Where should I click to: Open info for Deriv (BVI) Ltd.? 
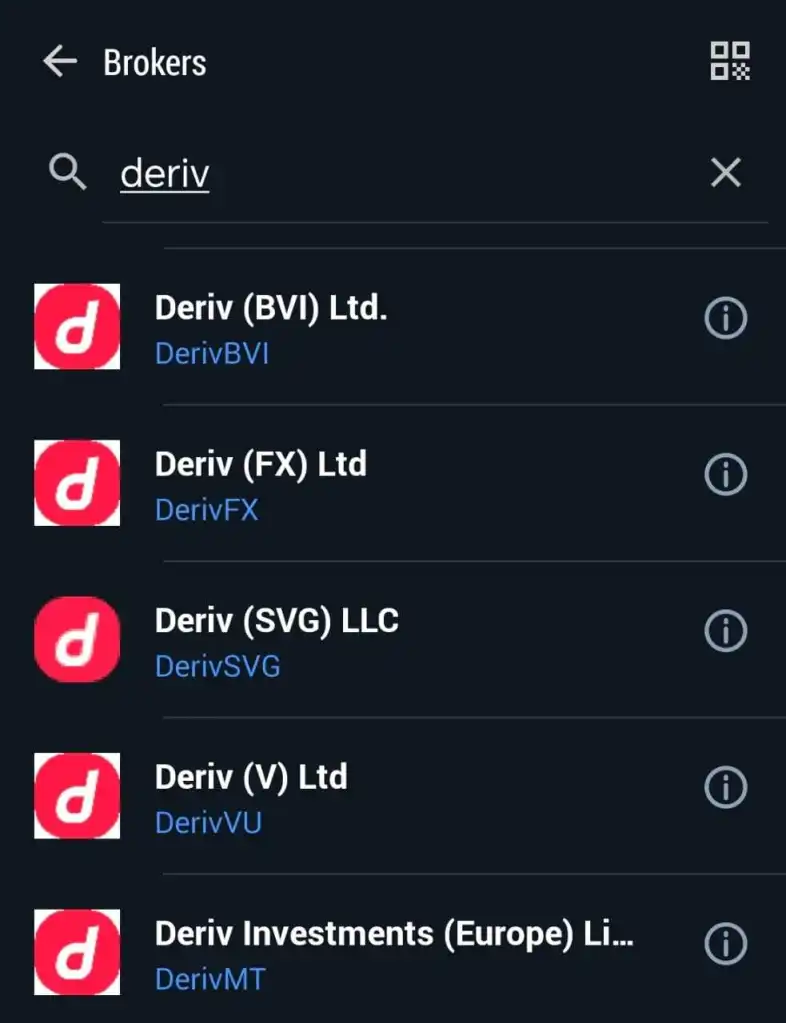point(726,318)
